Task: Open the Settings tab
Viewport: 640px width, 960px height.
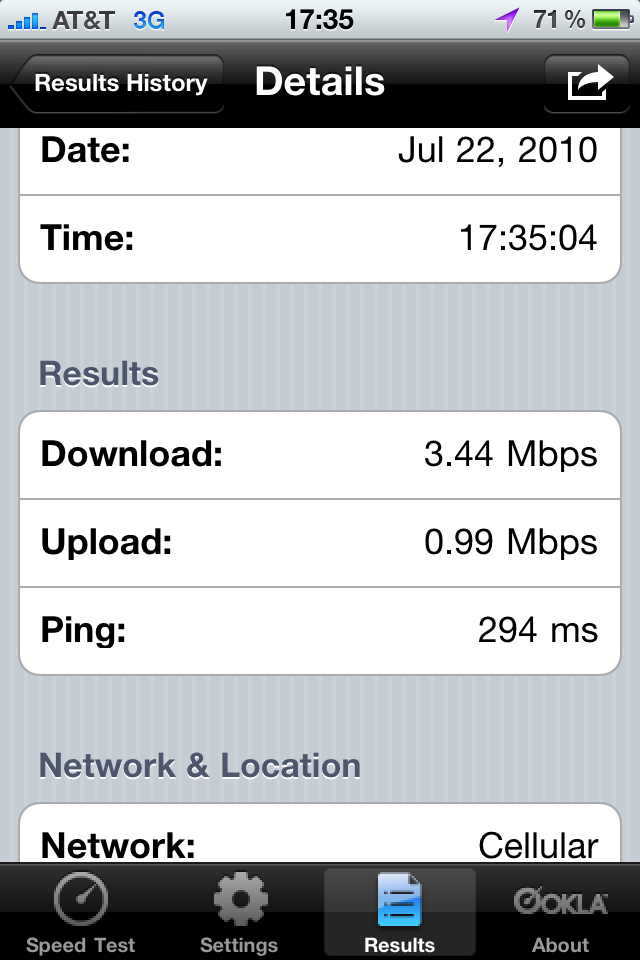Action: [x=239, y=912]
